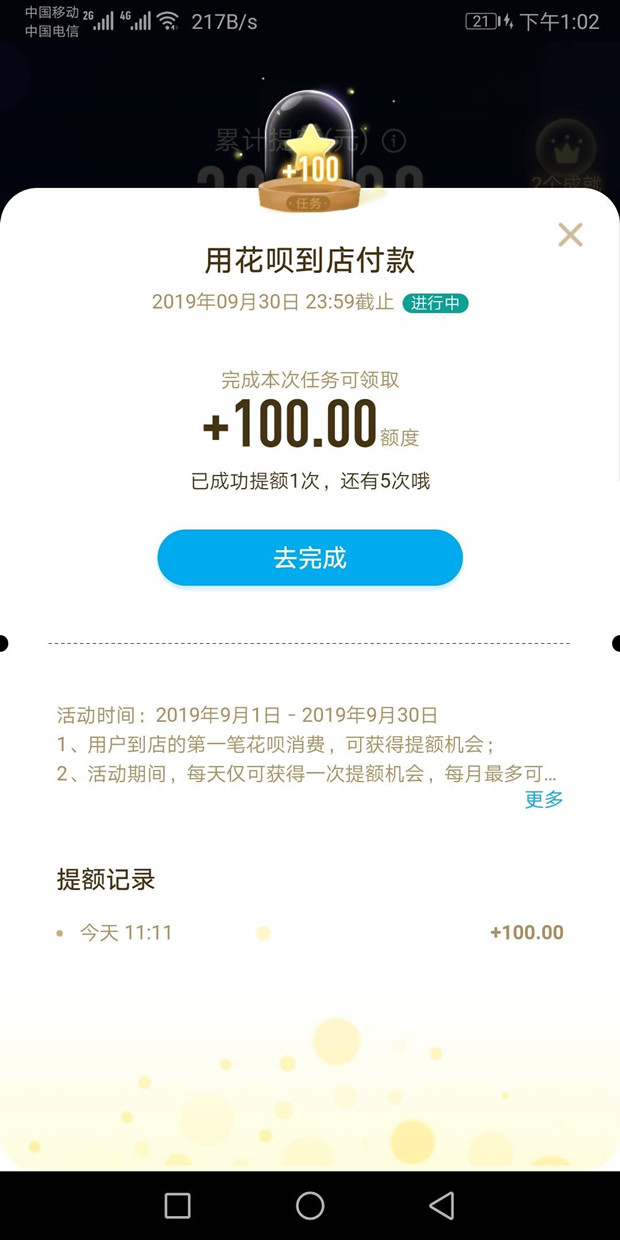Open the recent apps overview
This screenshot has width=620, height=1240.
pyautogui.click(x=178, y=1205)
